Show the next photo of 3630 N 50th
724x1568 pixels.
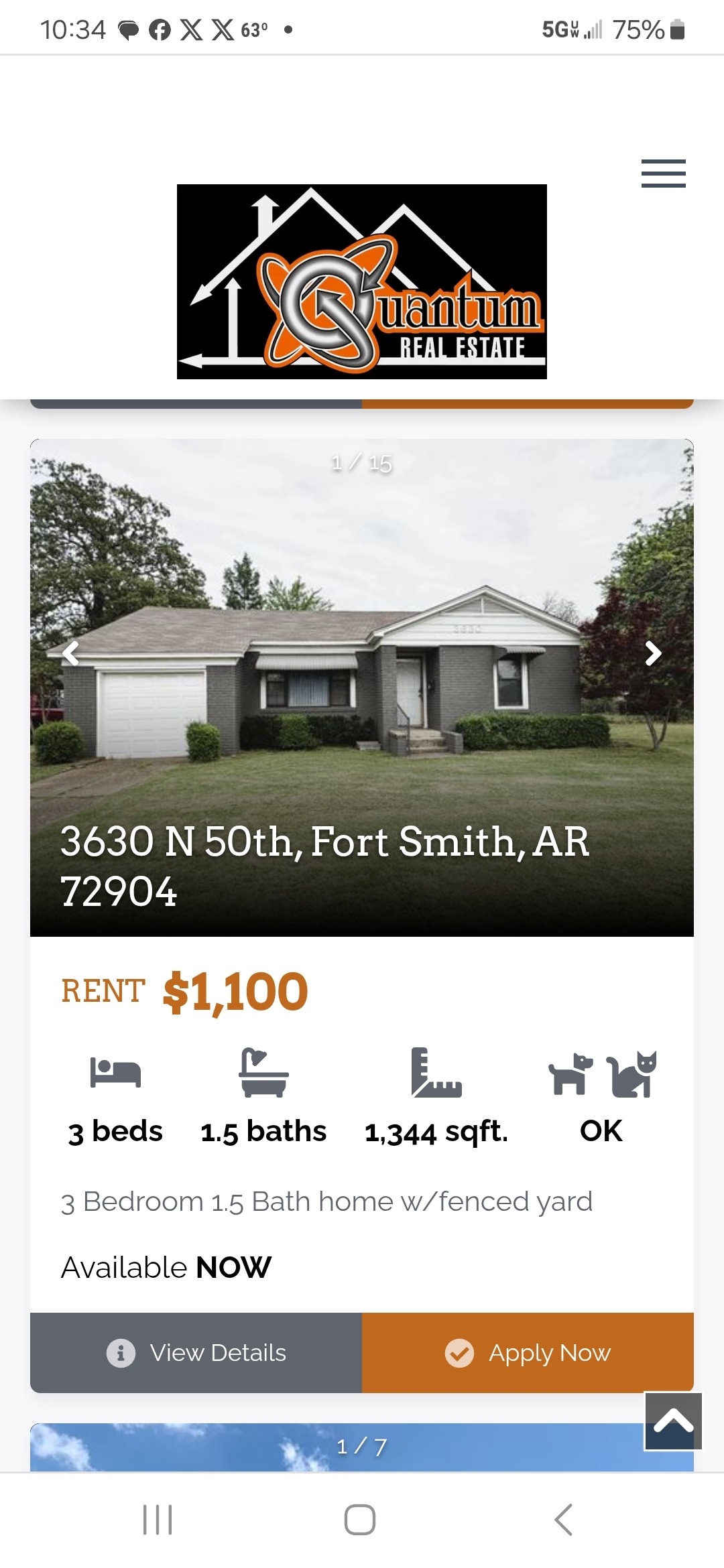pos(653,653)
